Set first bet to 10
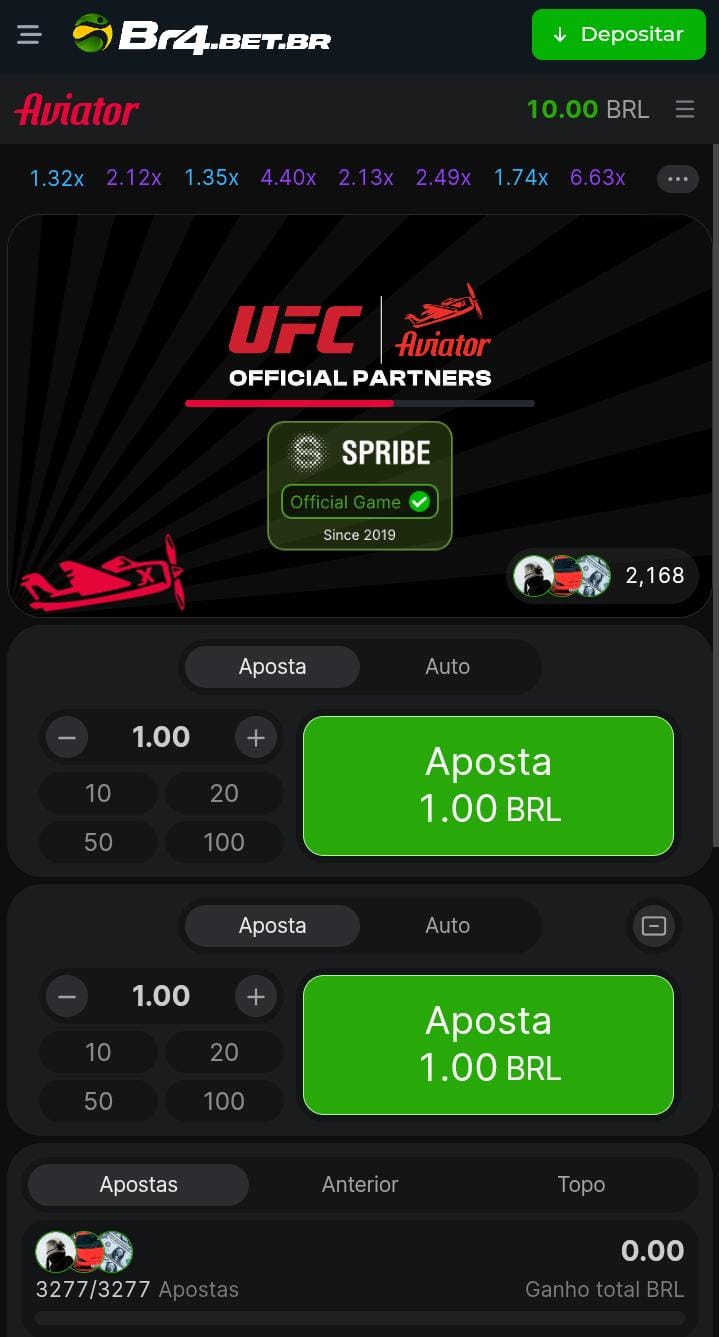The height and width of the screenshot is (1337, 719). tap(98, 793)
